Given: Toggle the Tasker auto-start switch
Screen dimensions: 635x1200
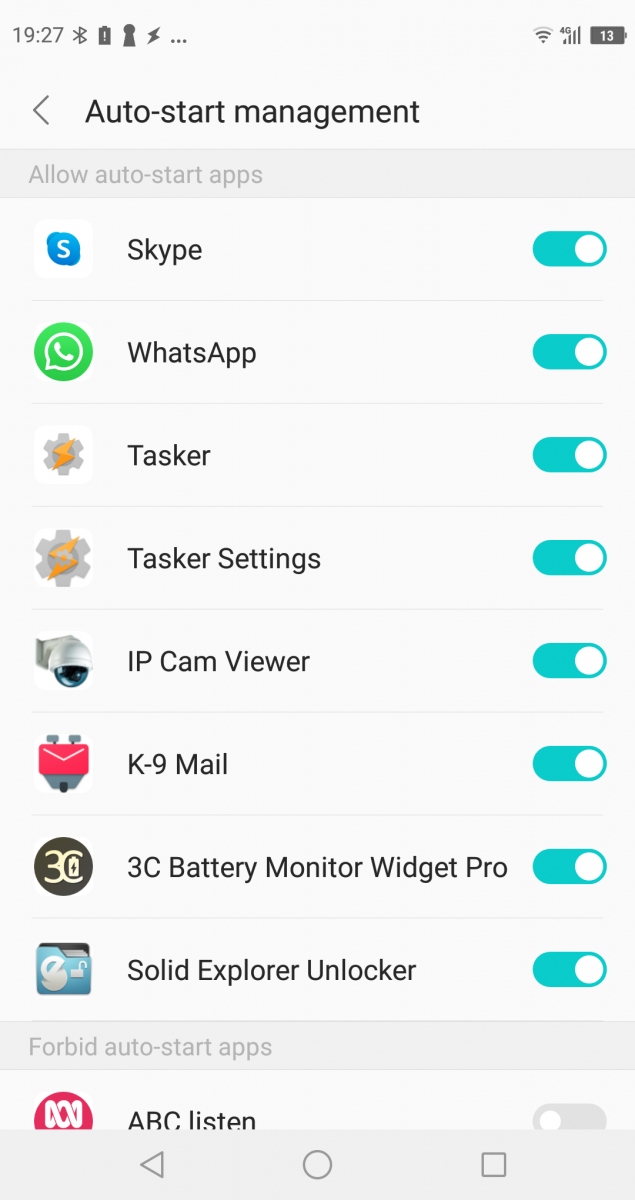Looking at the screenshot, I should click(569, 455).
